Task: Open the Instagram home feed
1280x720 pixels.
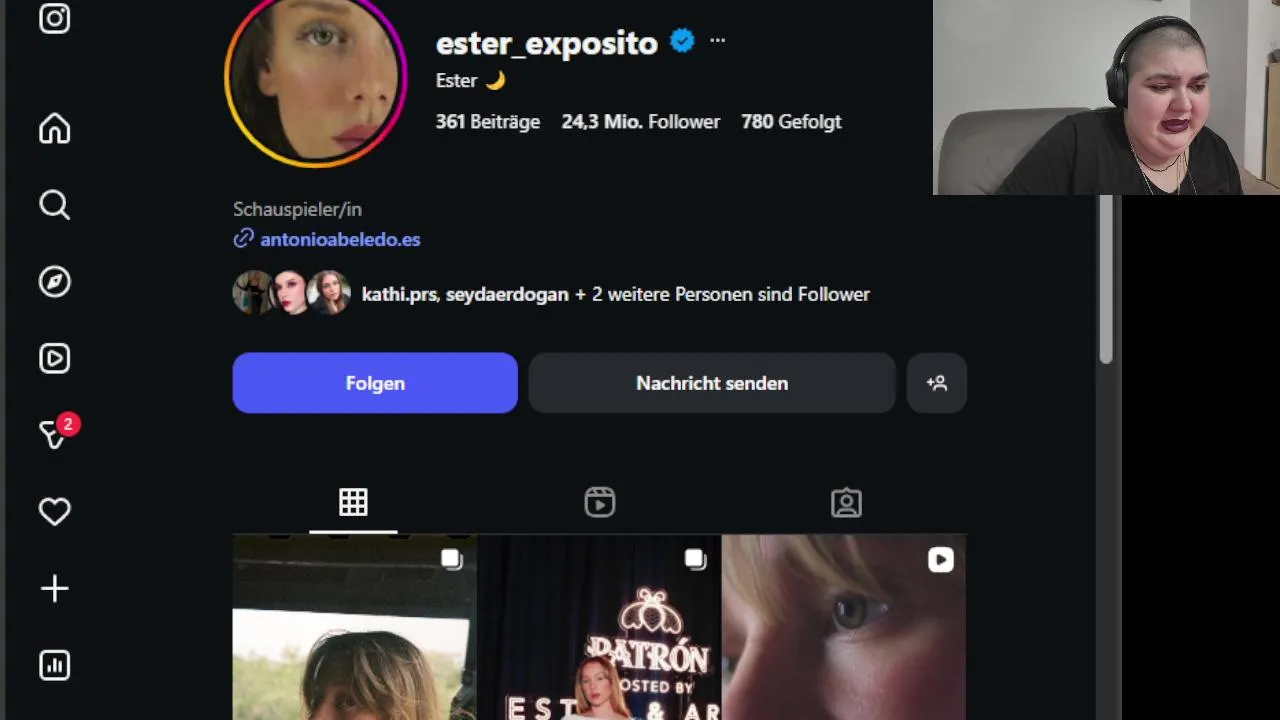Action: pos(54,129)
